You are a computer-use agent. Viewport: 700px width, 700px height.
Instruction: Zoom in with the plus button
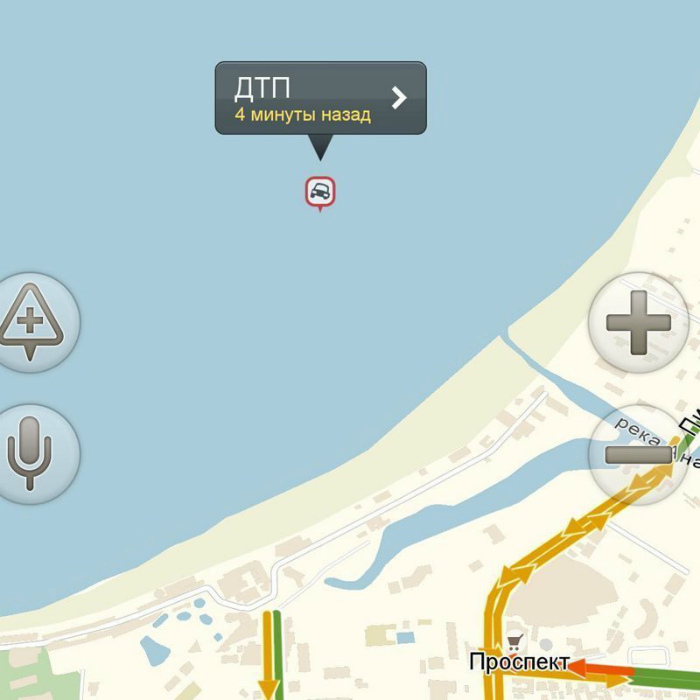point(638,323)
